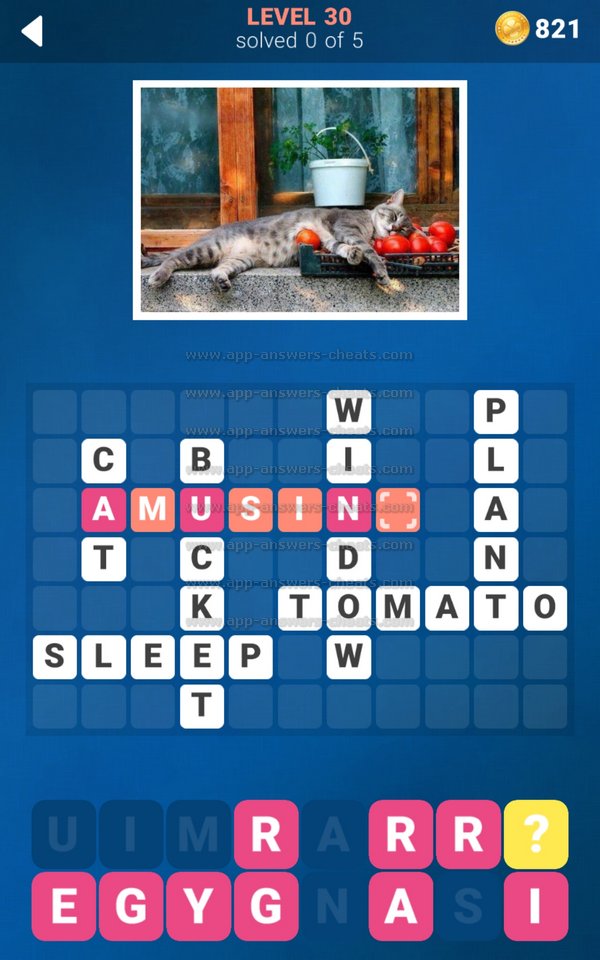The width and height of the screenshot is (600, 960).
Task: Select the word SLEEP in the crossword
Action: (152, 657)
